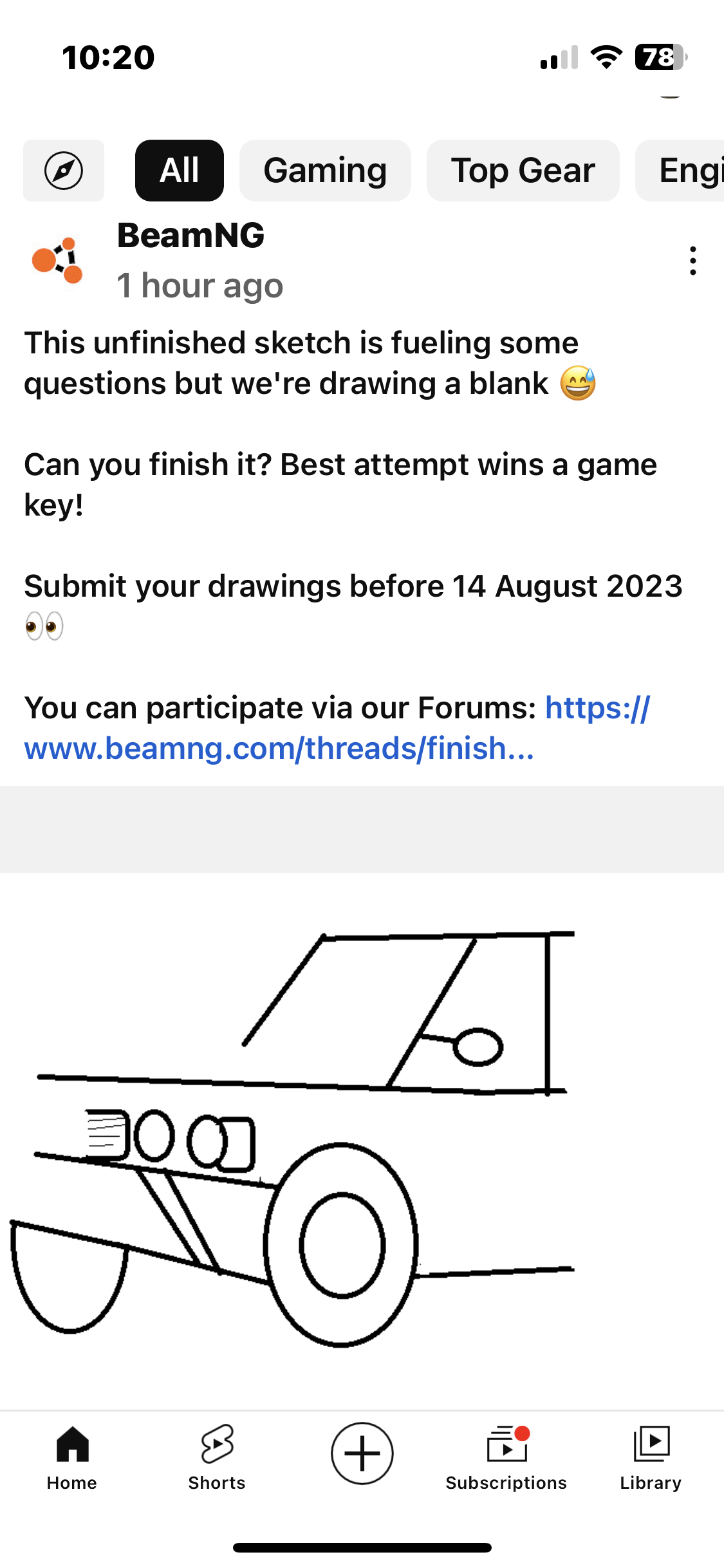This screenshot has height=1568, width=724.
Task: Open the Explore compass chip
Action: click(x=63, y=171)
